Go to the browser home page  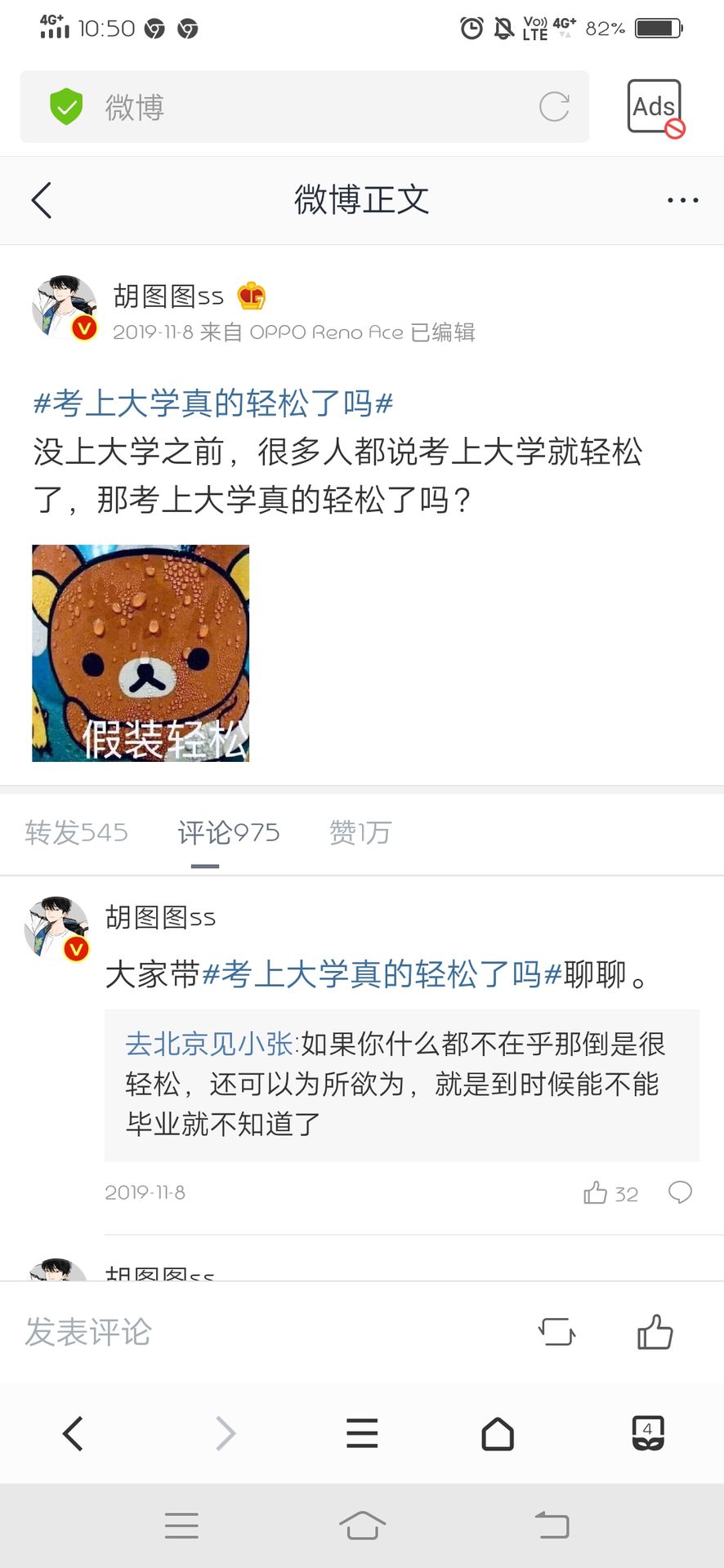[x=498, y=1433]
